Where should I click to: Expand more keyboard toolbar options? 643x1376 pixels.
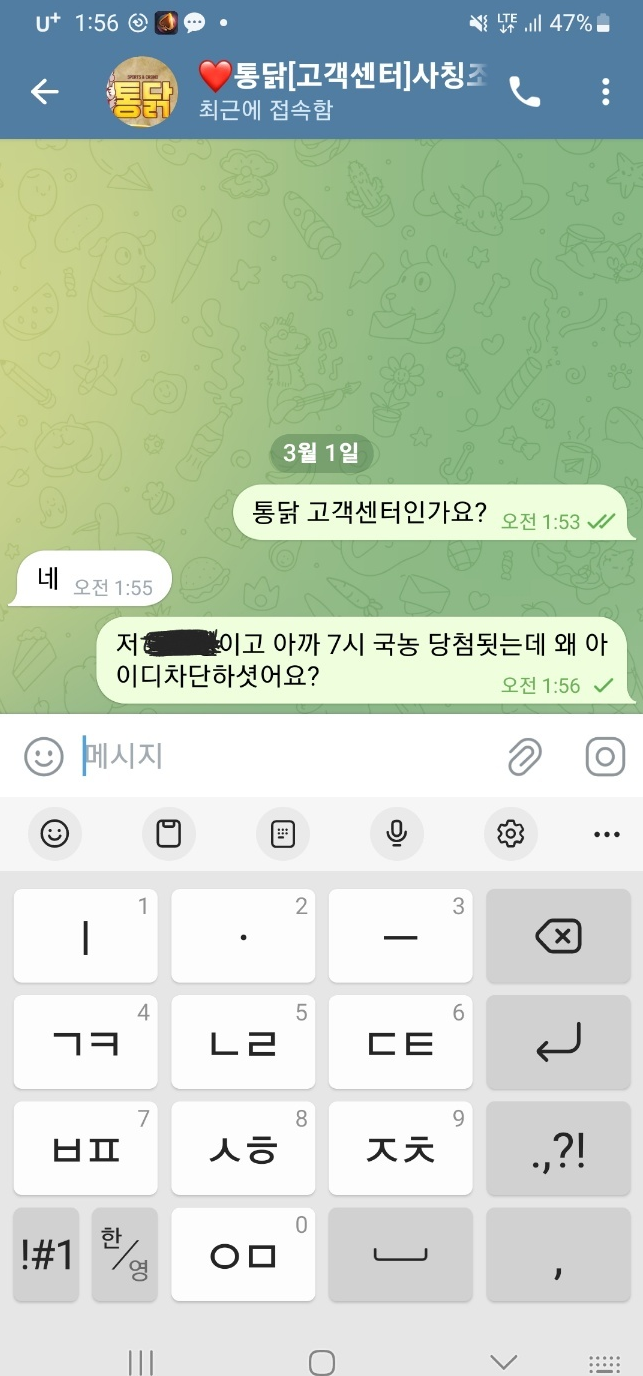click(606, 834)
